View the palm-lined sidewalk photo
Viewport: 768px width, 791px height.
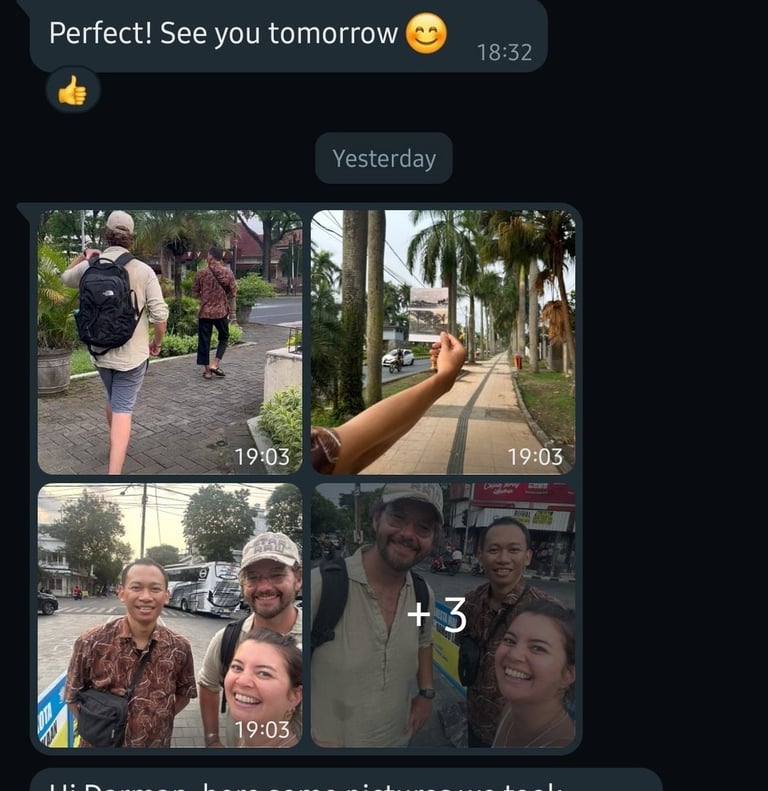[442, 341]
